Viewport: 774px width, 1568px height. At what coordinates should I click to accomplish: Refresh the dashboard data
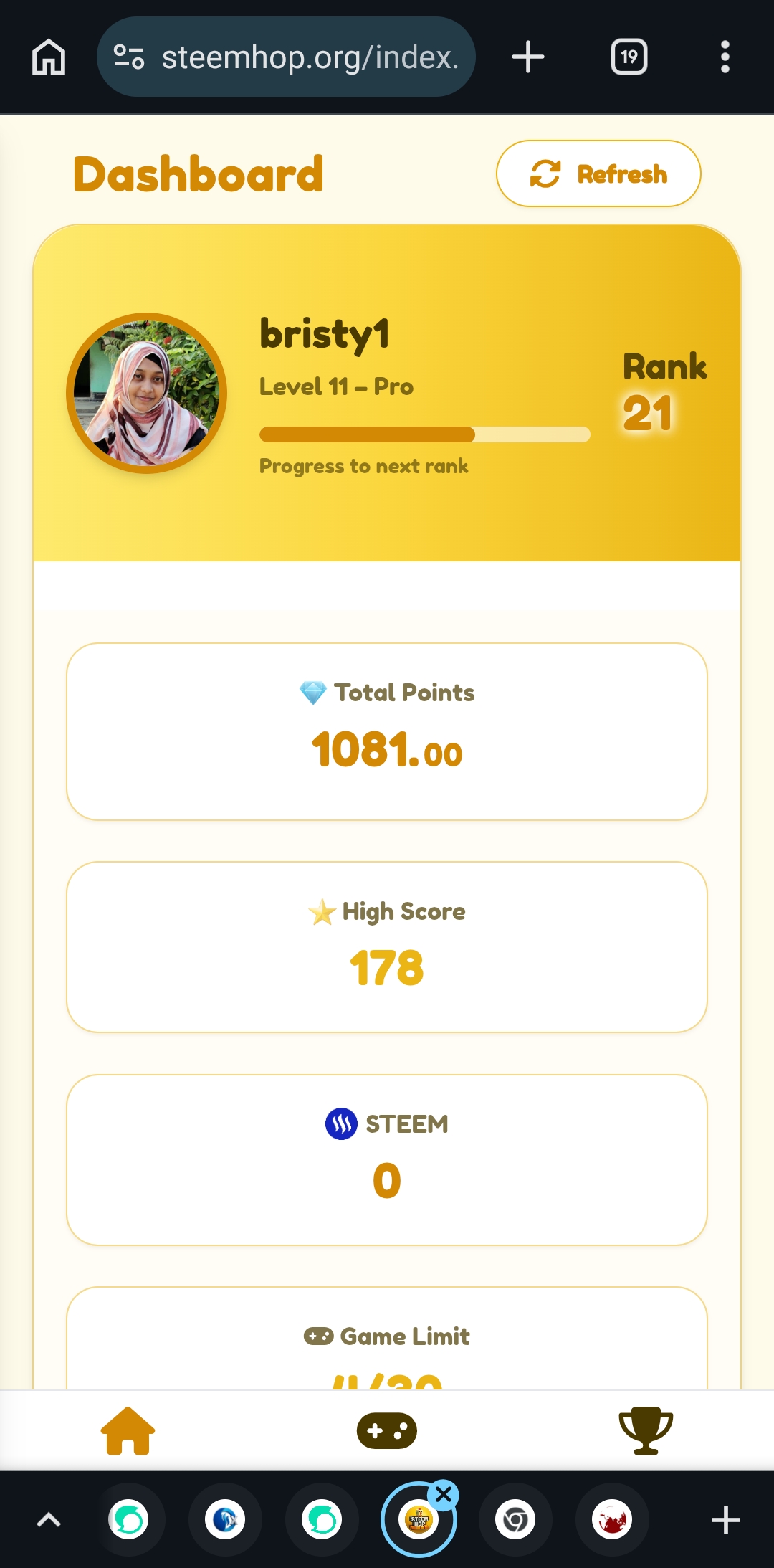tap(598, 174)
